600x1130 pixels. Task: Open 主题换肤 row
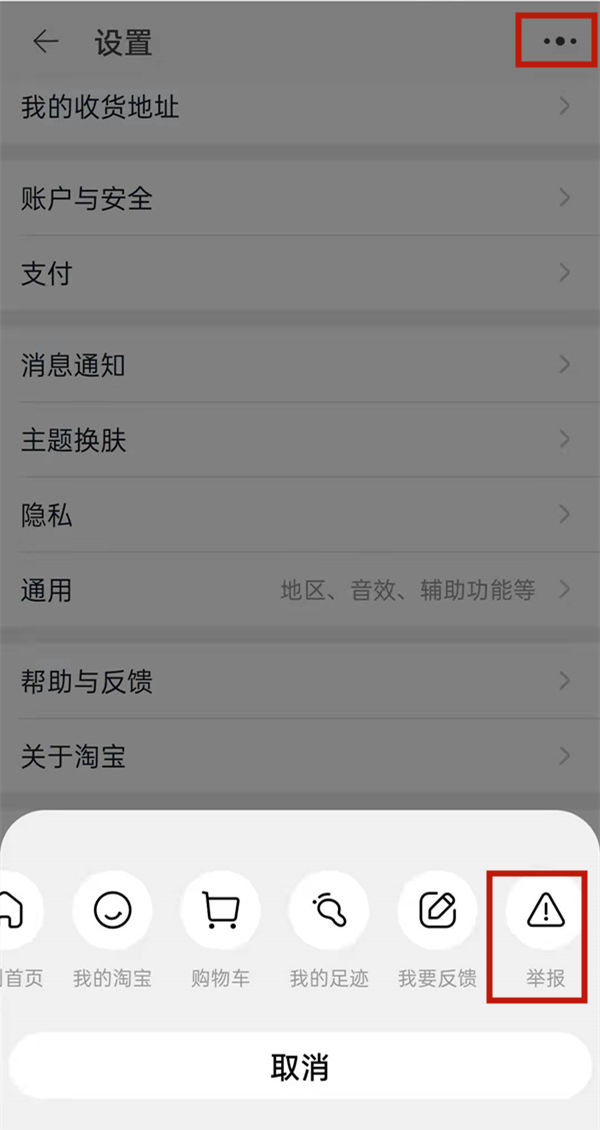click(x=300, y=440)
